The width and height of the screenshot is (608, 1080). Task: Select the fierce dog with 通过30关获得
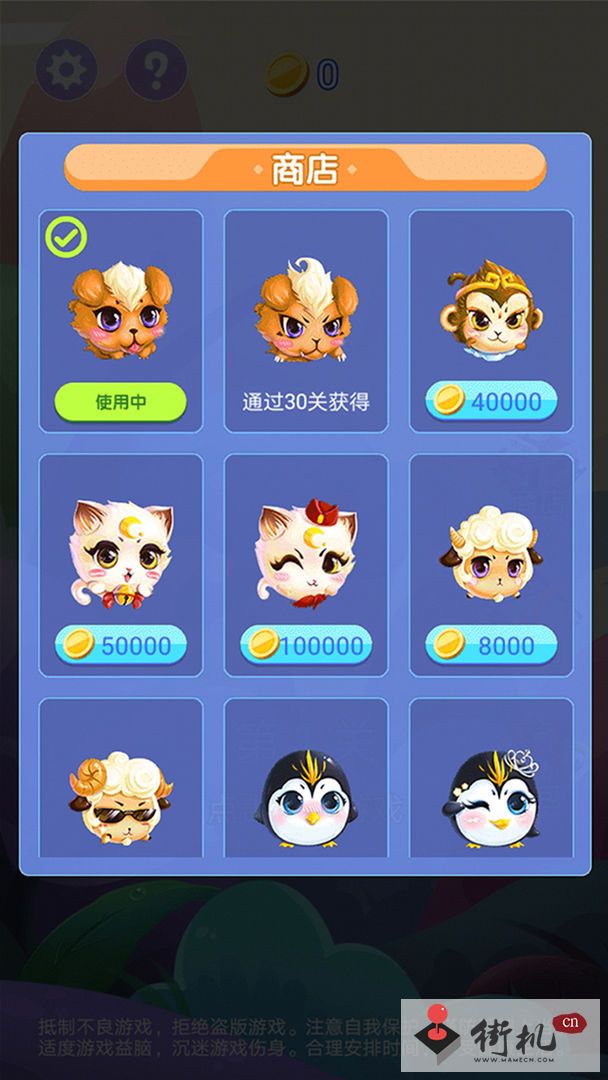coord(306,321)
